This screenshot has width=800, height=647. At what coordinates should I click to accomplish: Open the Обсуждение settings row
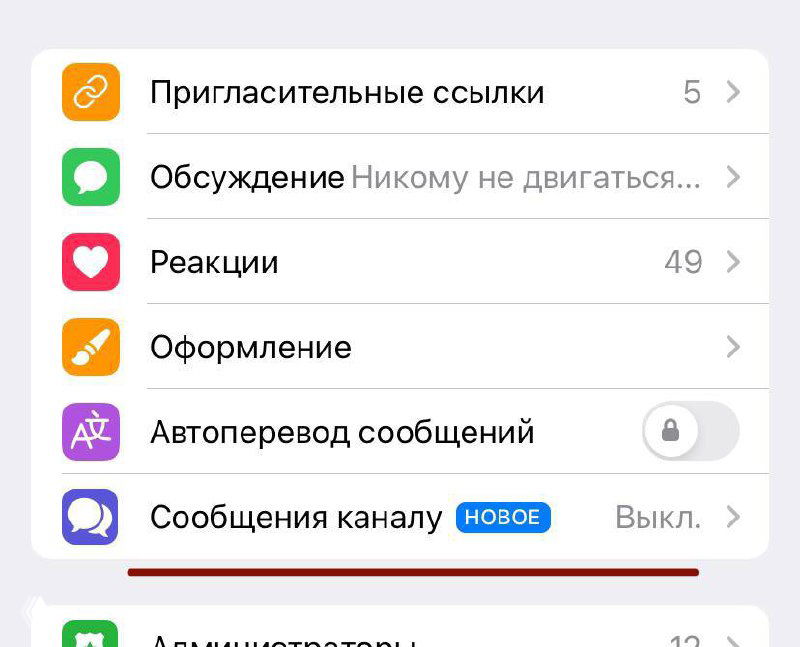point(400,178)
